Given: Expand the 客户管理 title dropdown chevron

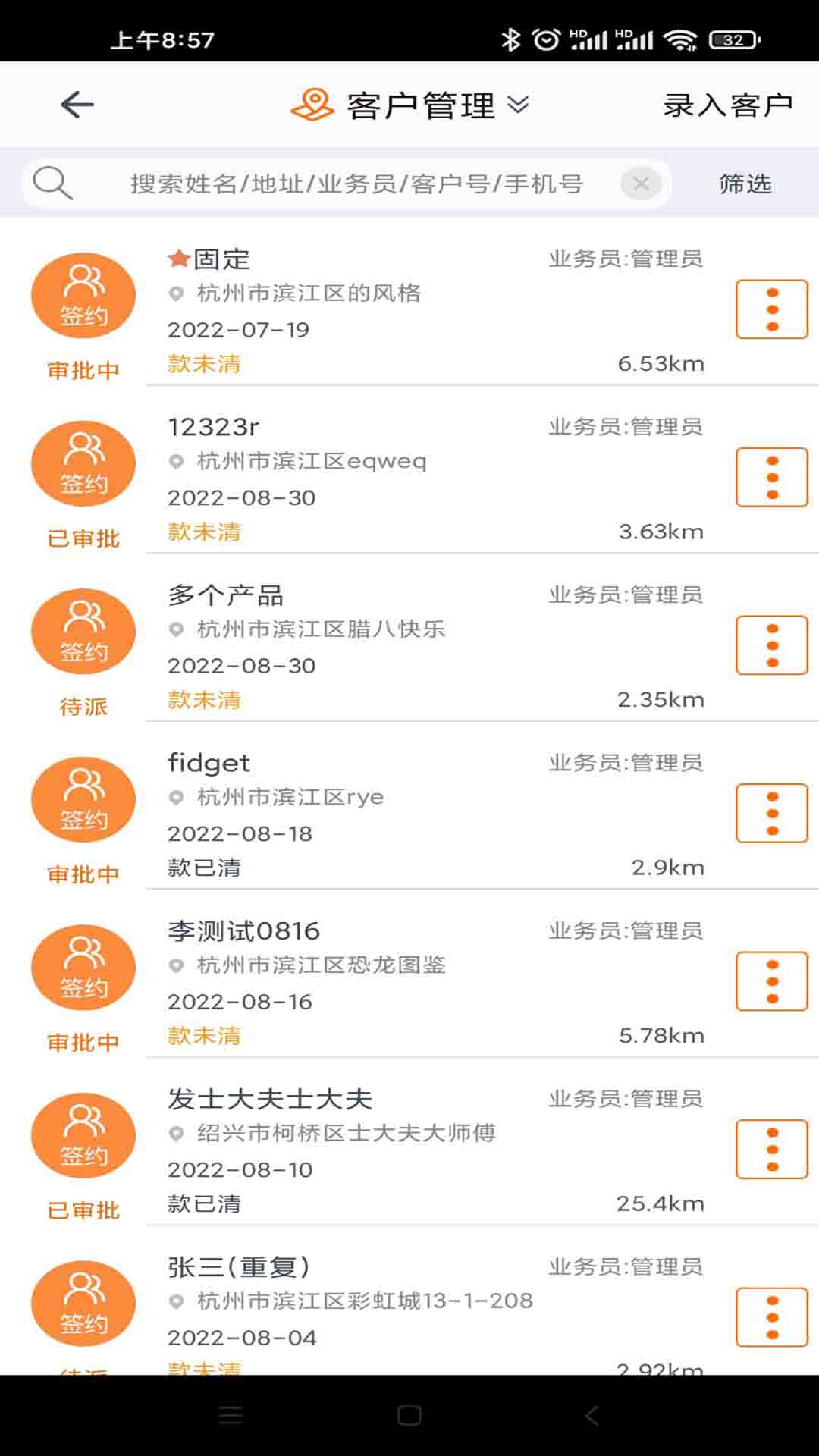Looking at the screenshot, I should click(x=519, y=106).
